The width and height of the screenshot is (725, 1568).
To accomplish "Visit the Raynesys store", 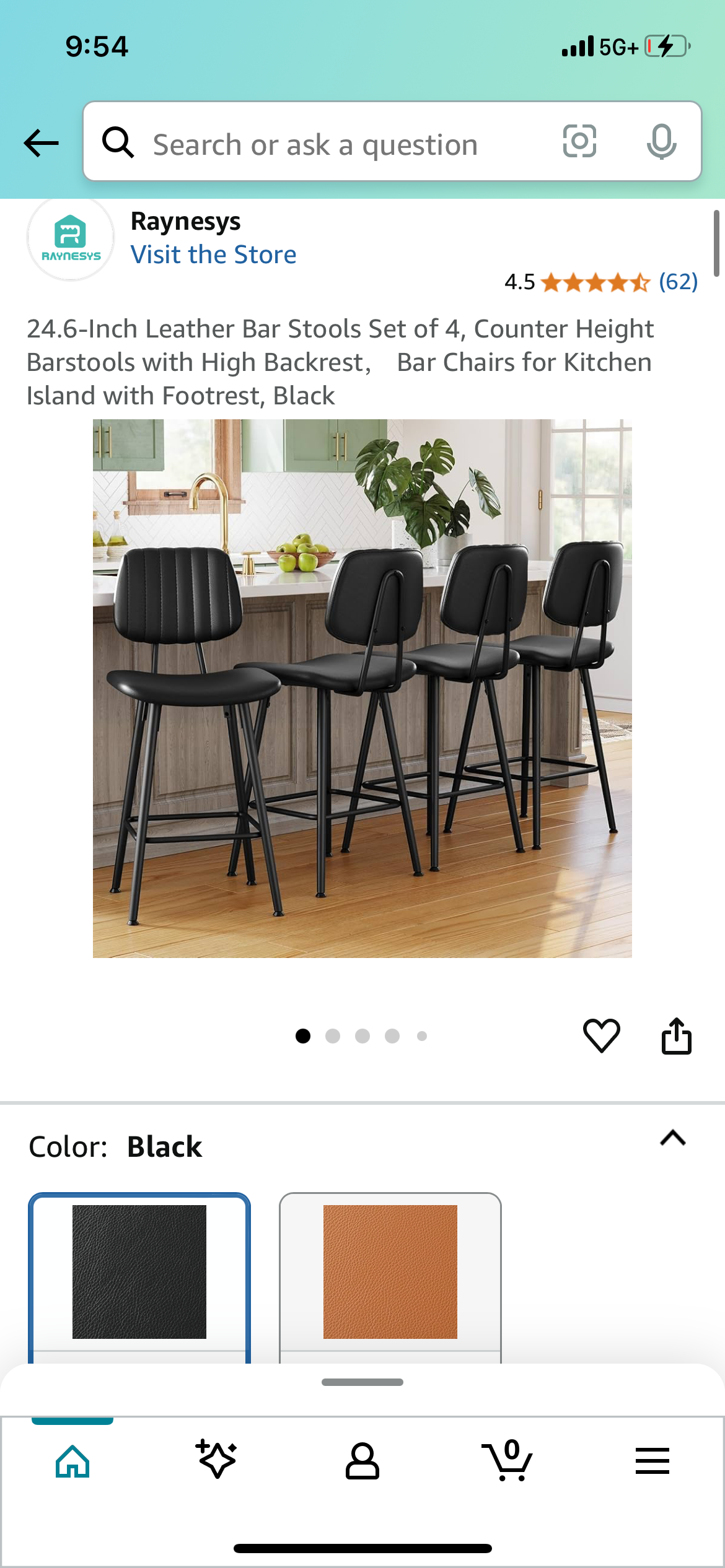I will pyautogui.click(x=213, y=255).
